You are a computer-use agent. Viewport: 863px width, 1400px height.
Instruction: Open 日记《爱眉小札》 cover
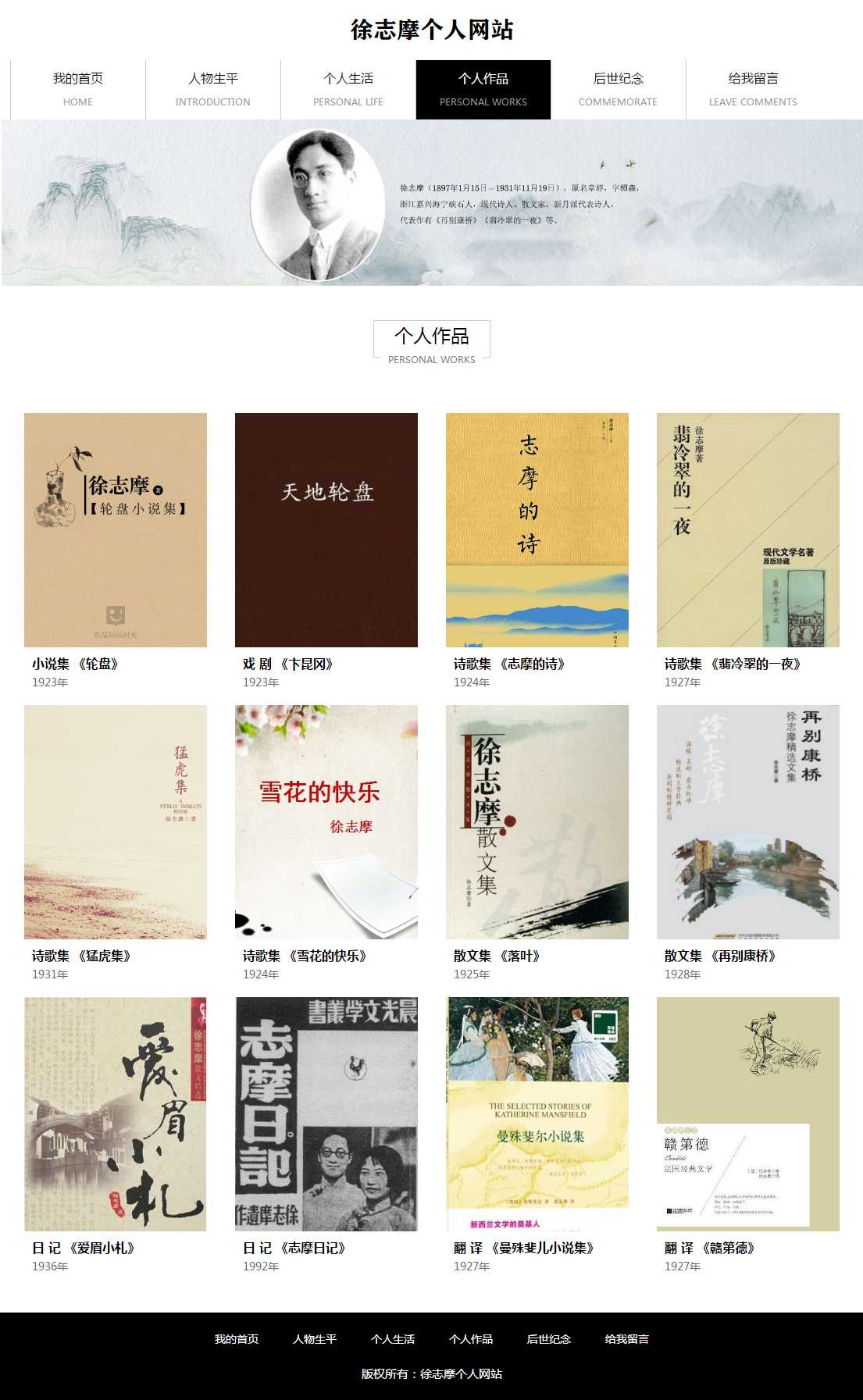click(116, 1113)
